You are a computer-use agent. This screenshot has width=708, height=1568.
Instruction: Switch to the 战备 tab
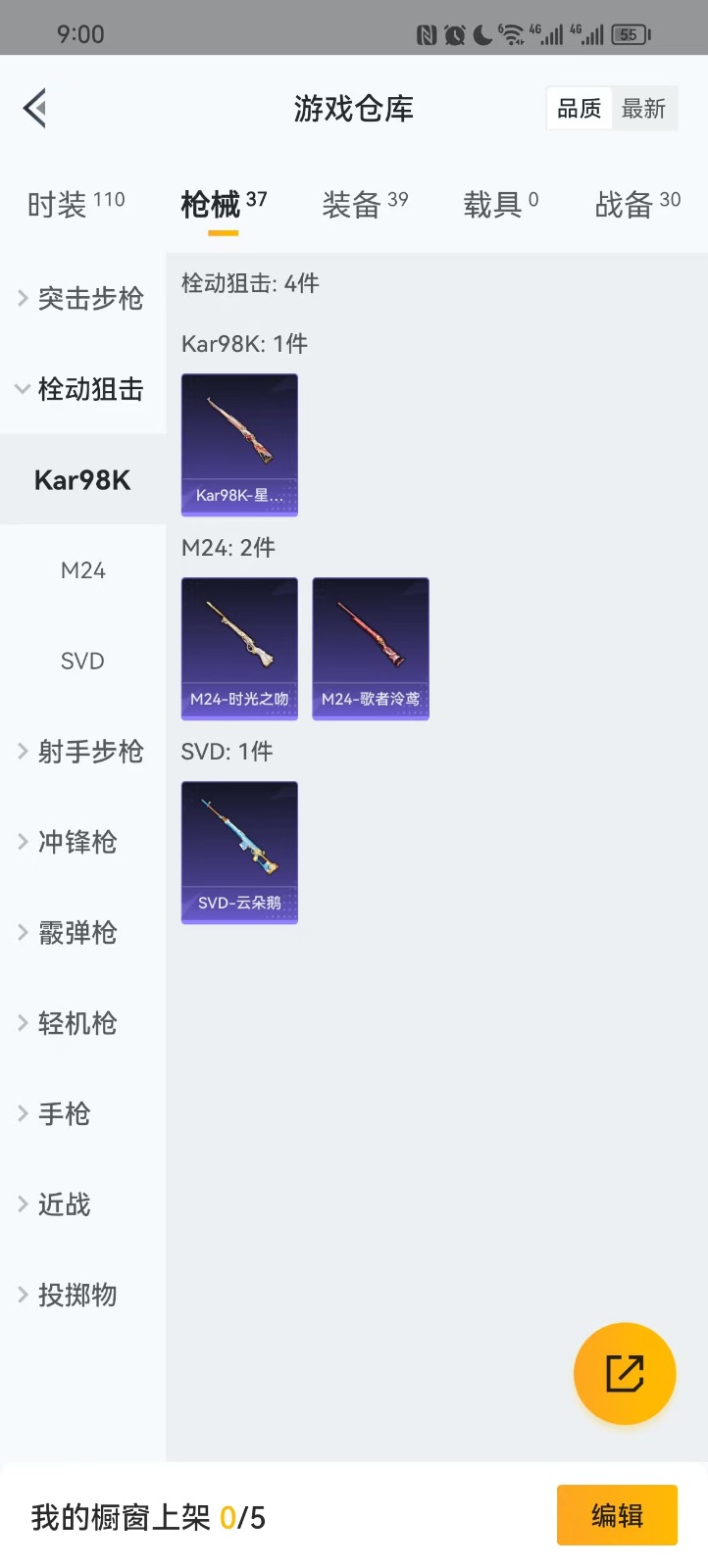pos(637,204)
